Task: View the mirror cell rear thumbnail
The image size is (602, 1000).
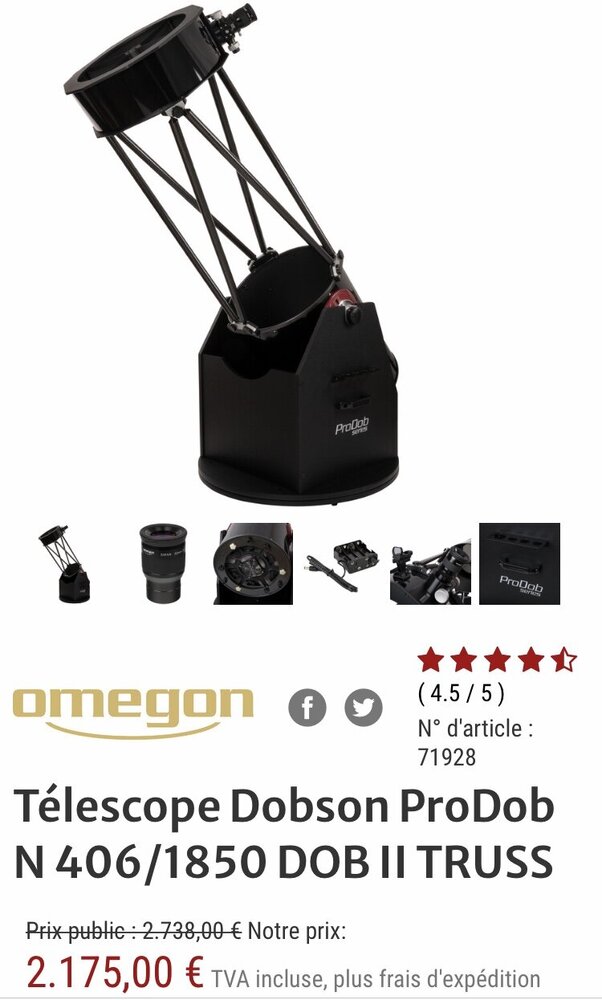Action: pyautogui.click(x=252, y=564)
